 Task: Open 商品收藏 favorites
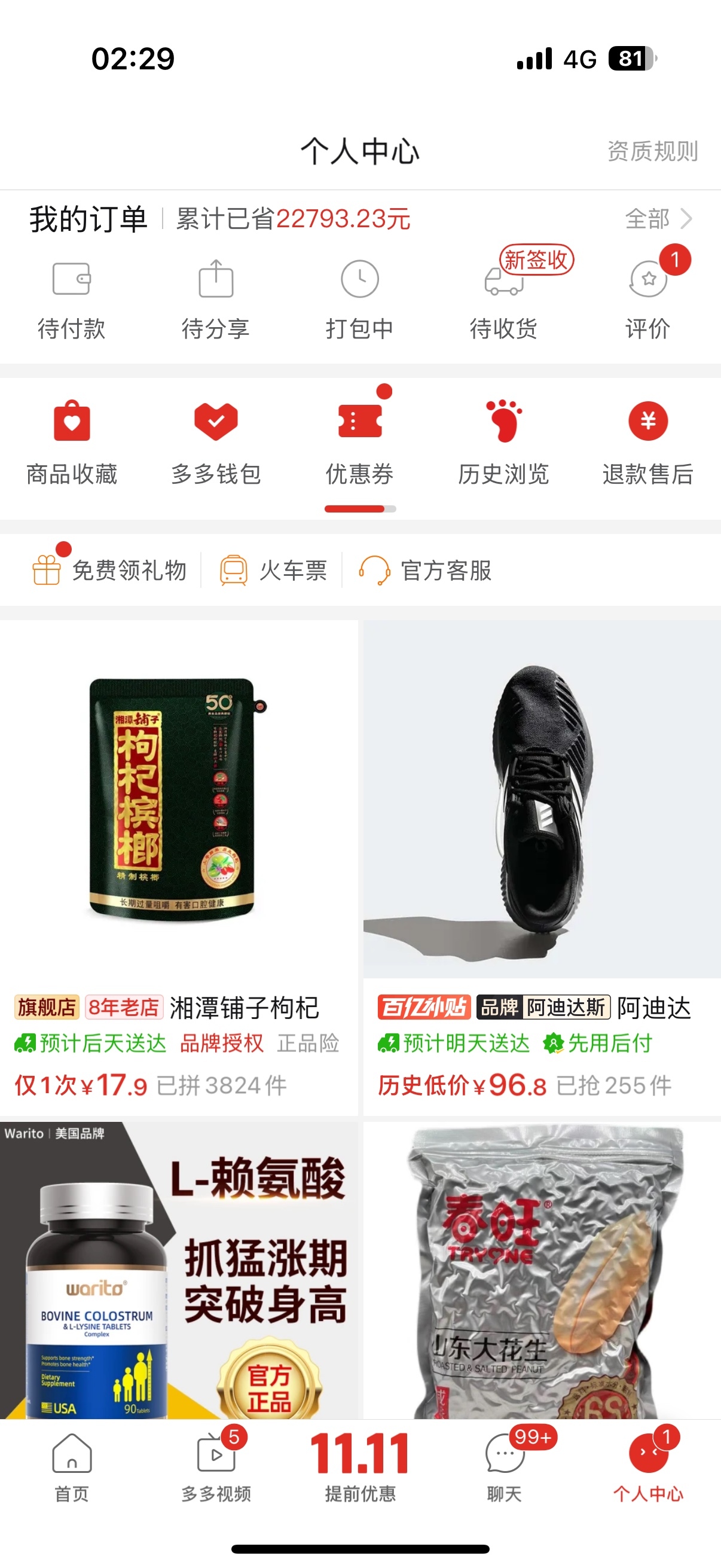coord(72,443)
